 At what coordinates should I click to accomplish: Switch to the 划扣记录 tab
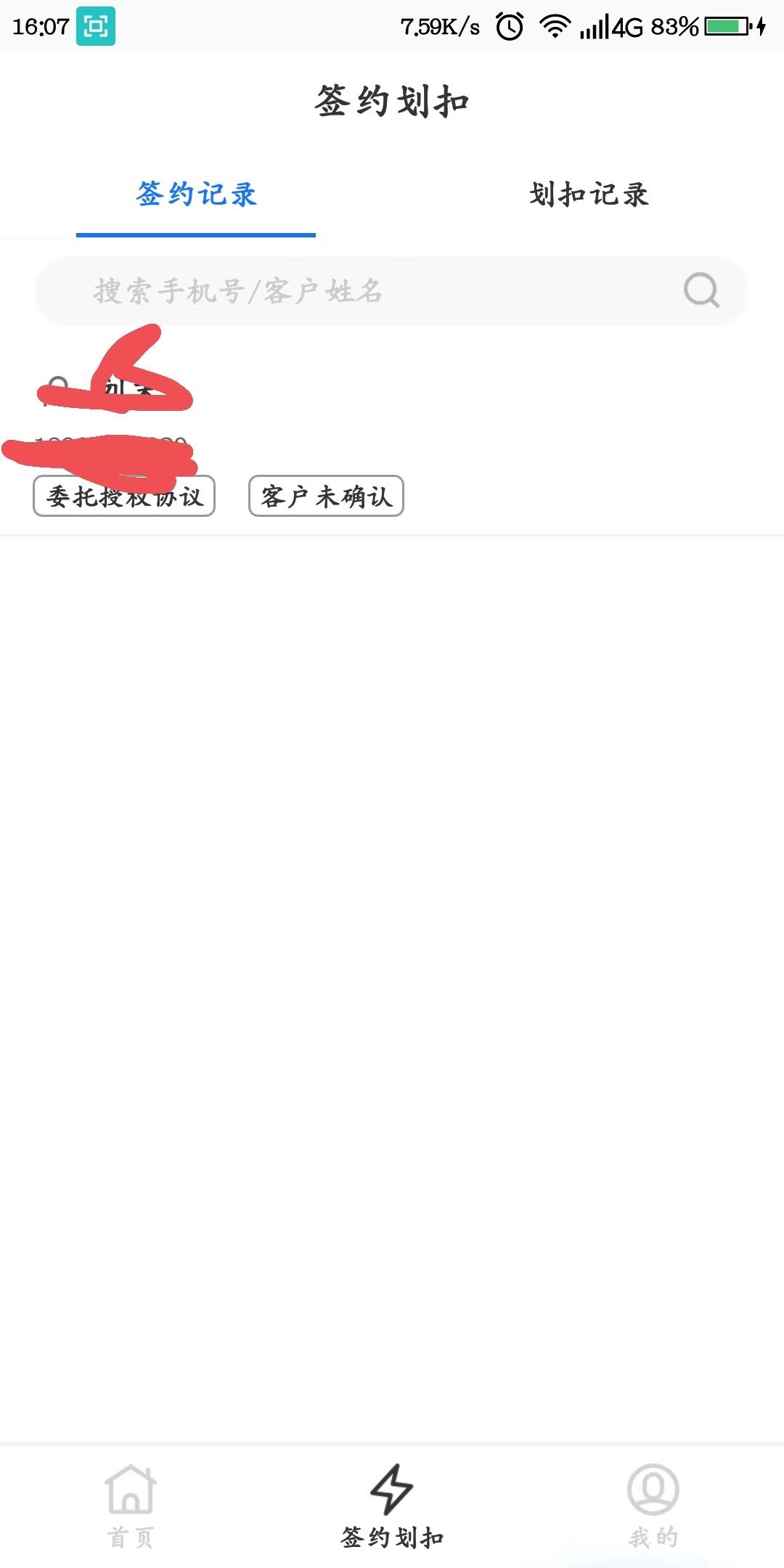(588, 195)
